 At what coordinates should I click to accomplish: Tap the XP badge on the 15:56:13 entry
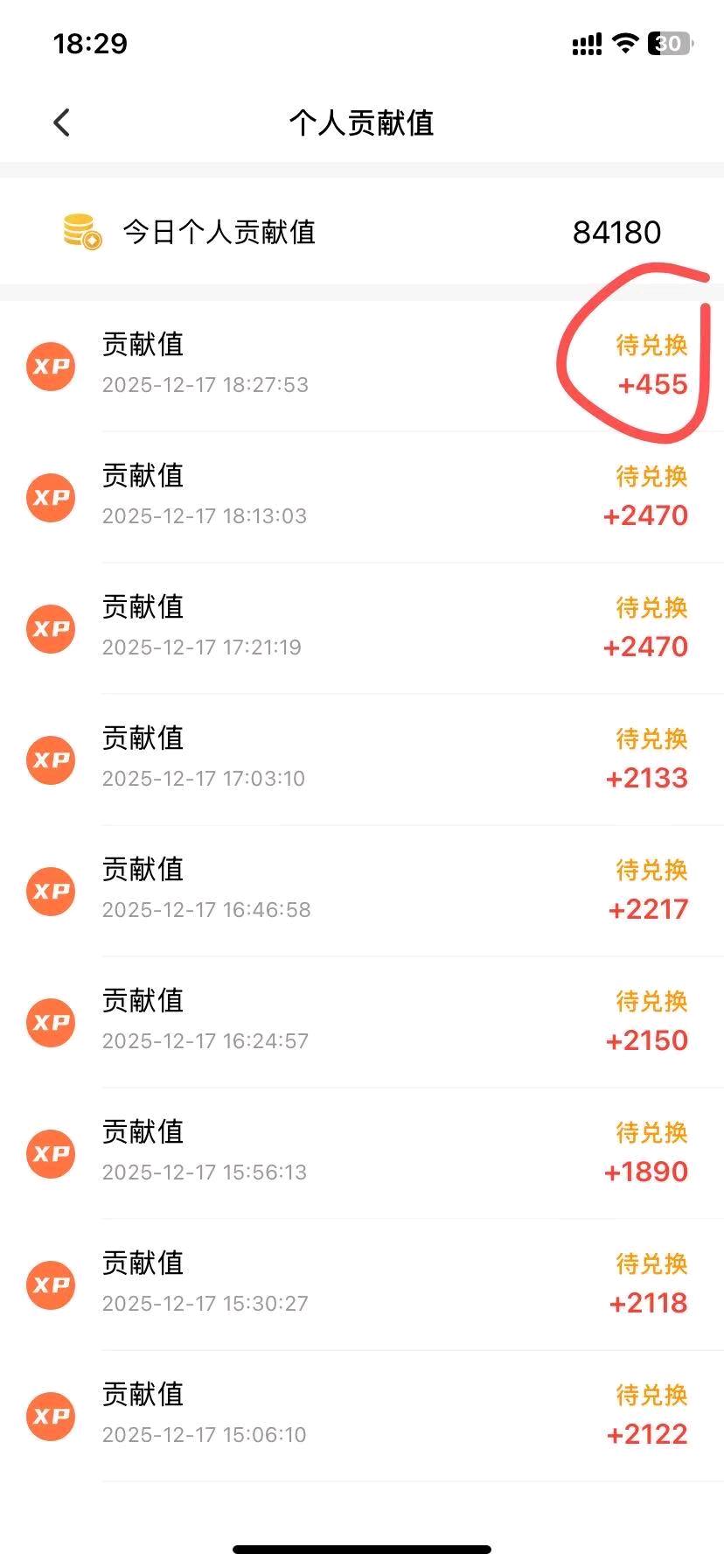(51, 1154)
